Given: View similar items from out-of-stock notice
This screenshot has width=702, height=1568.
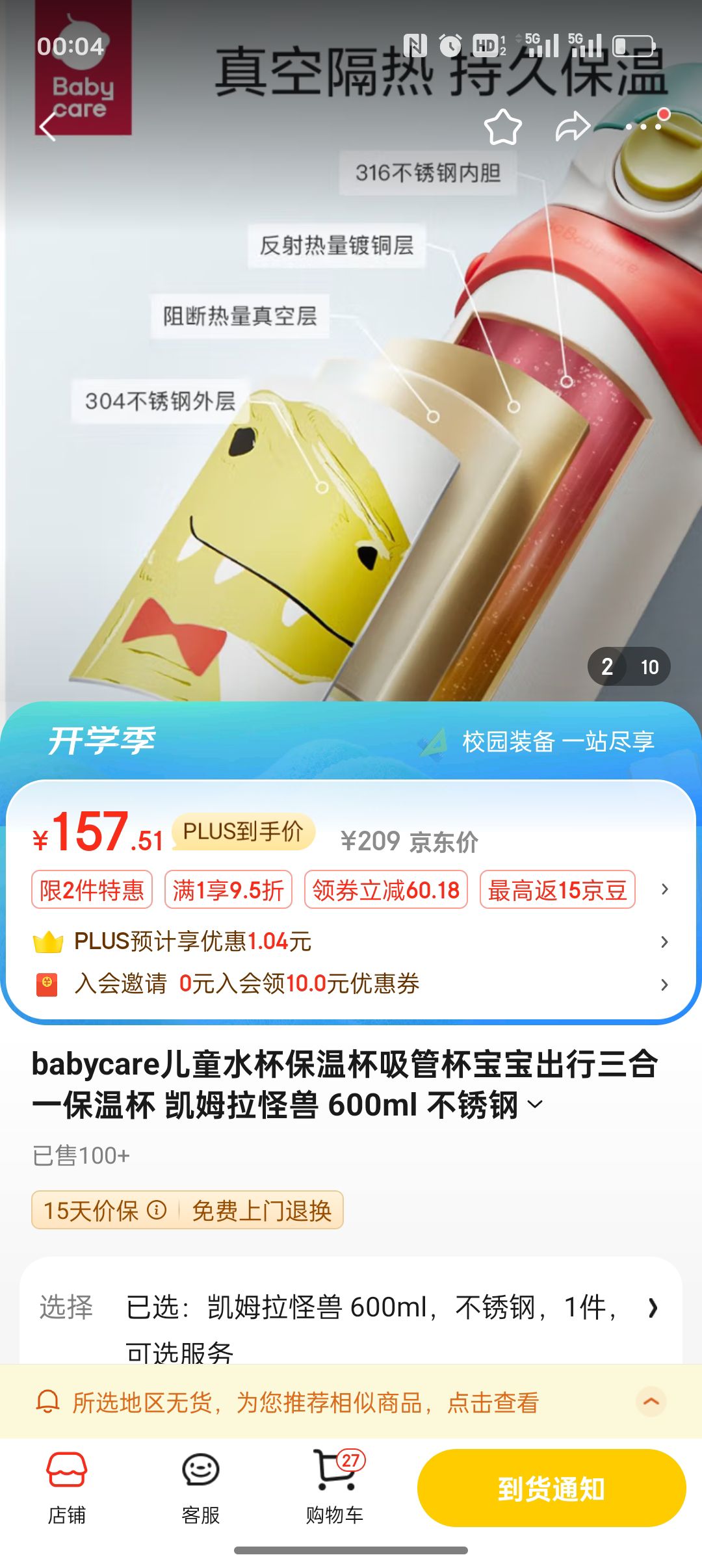Looking at the screenshot, I should pos(305,1402).
